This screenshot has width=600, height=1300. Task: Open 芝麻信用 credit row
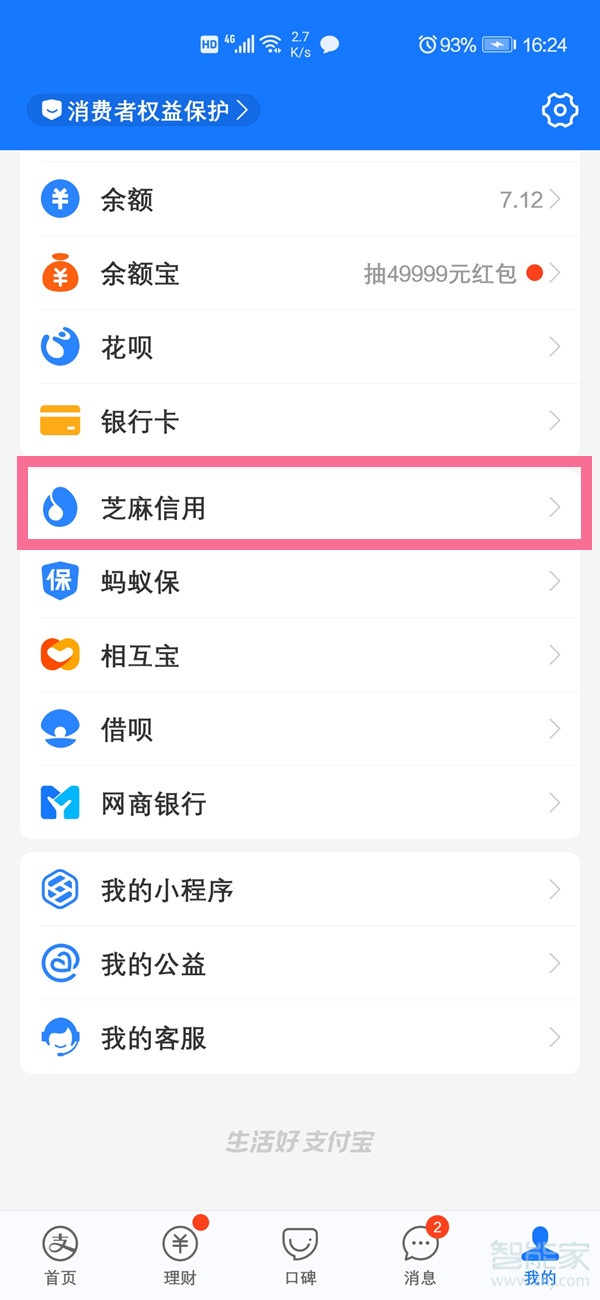click(x=300, y=508)
